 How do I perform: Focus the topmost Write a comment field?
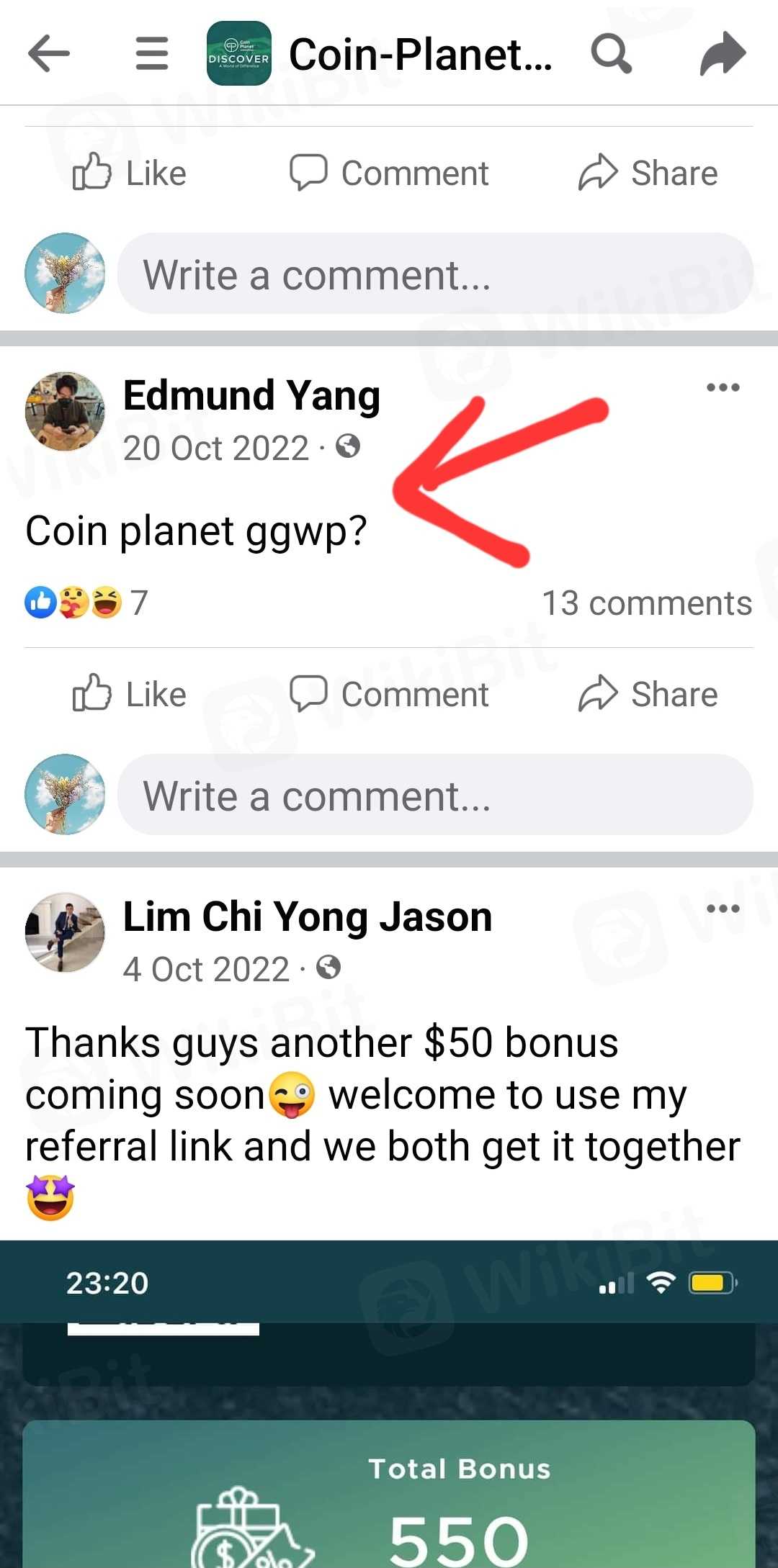coord(435,274)
